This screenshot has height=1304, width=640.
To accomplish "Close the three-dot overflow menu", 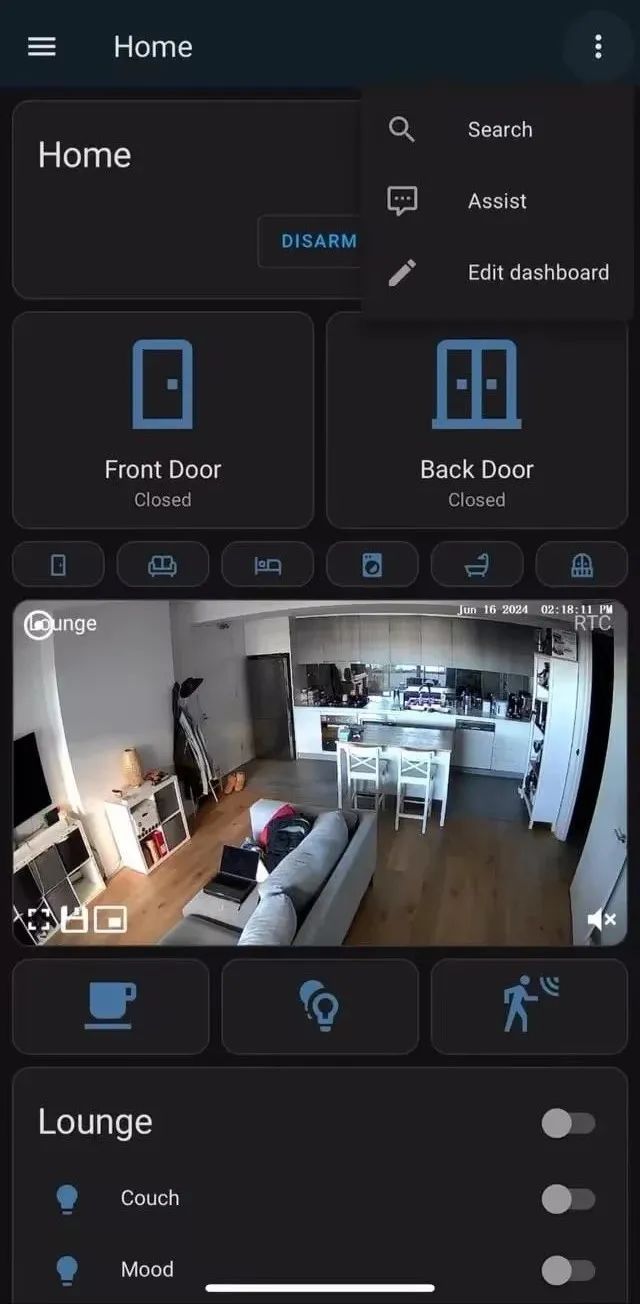I will [x=598, y=47].
